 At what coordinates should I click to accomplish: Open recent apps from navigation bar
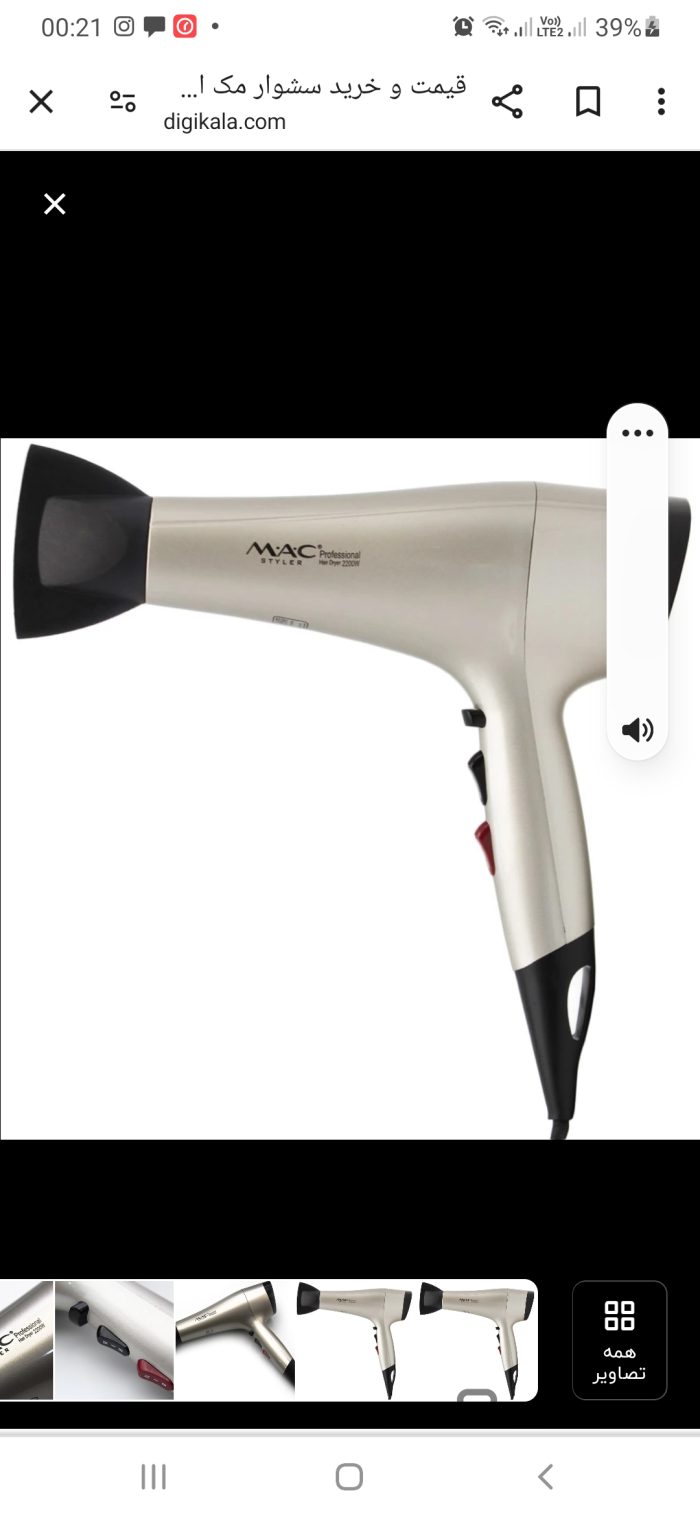153,1476
